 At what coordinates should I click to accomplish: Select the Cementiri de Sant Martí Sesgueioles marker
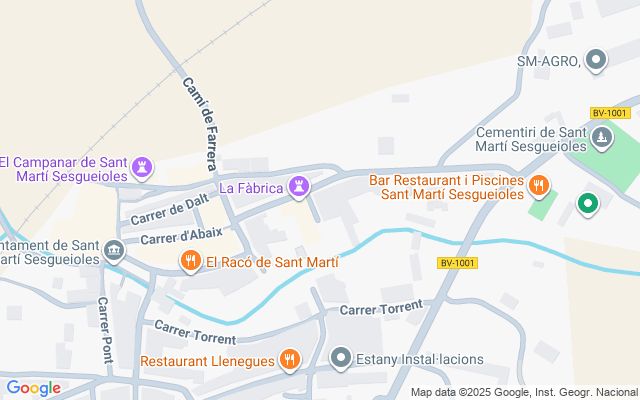point(601,138)
